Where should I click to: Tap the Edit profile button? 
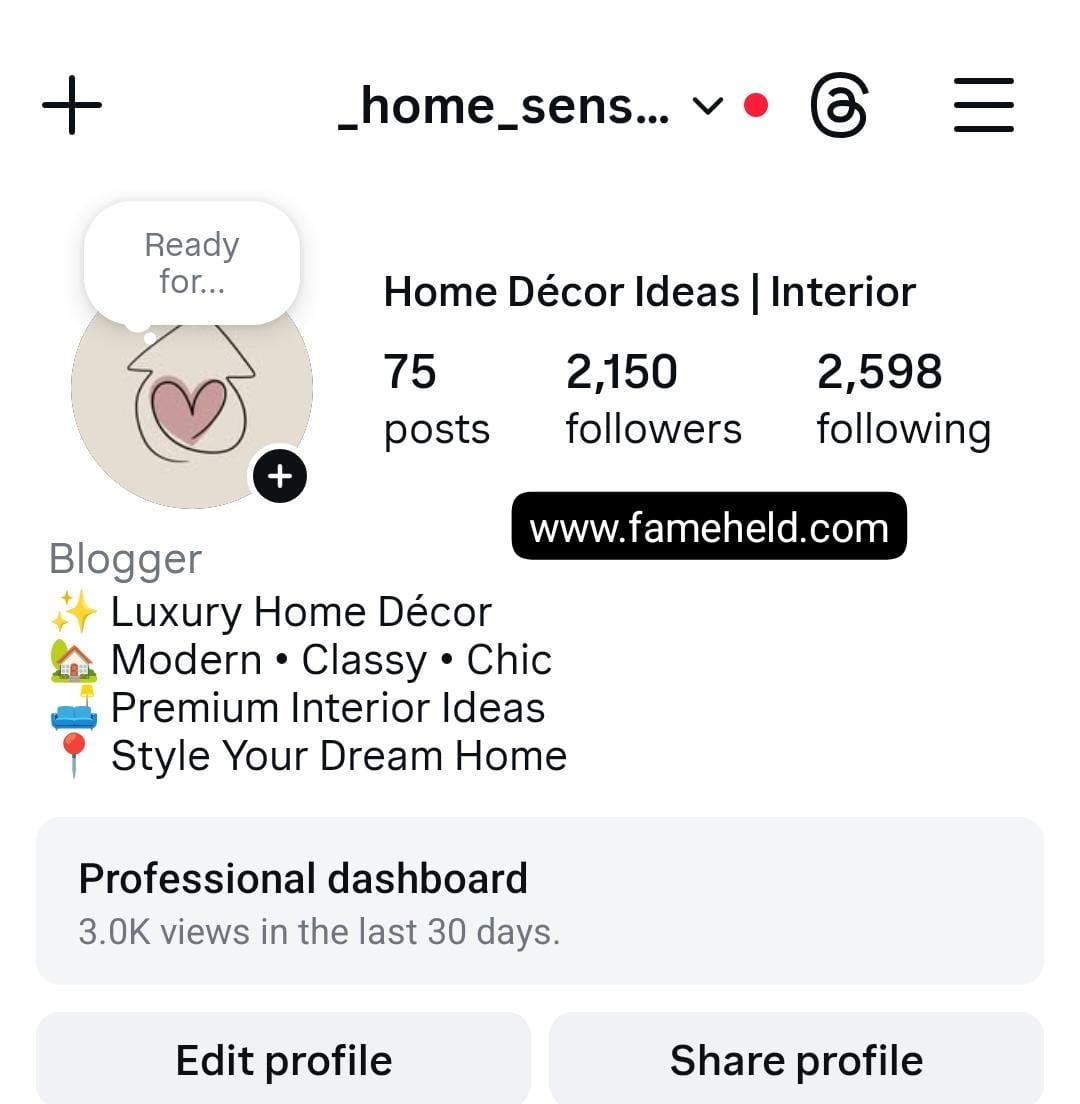click(284, 1059)
